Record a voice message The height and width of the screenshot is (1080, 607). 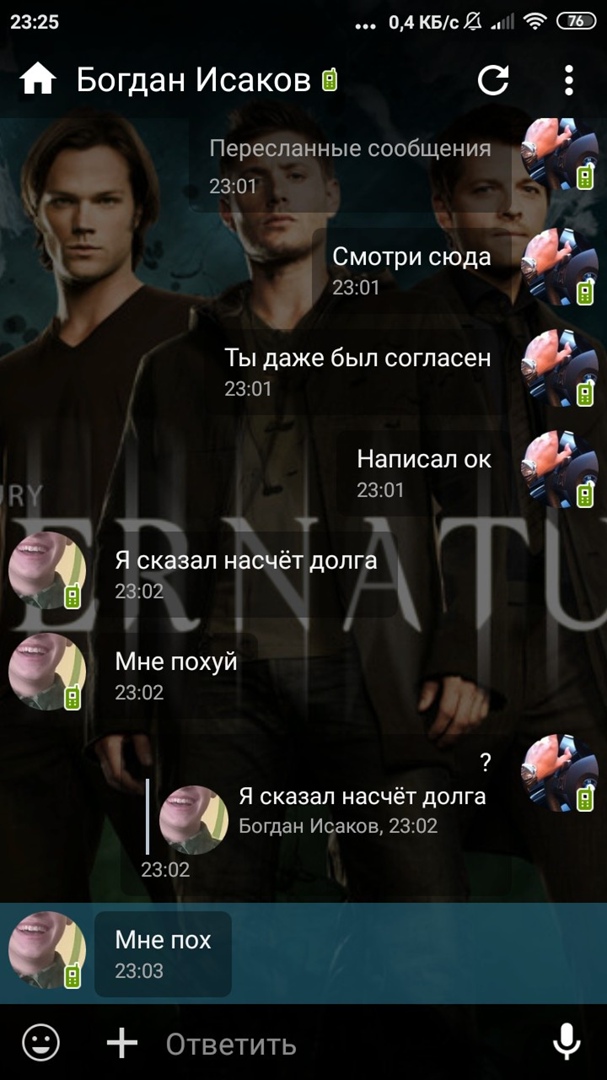click(566, 1043)
